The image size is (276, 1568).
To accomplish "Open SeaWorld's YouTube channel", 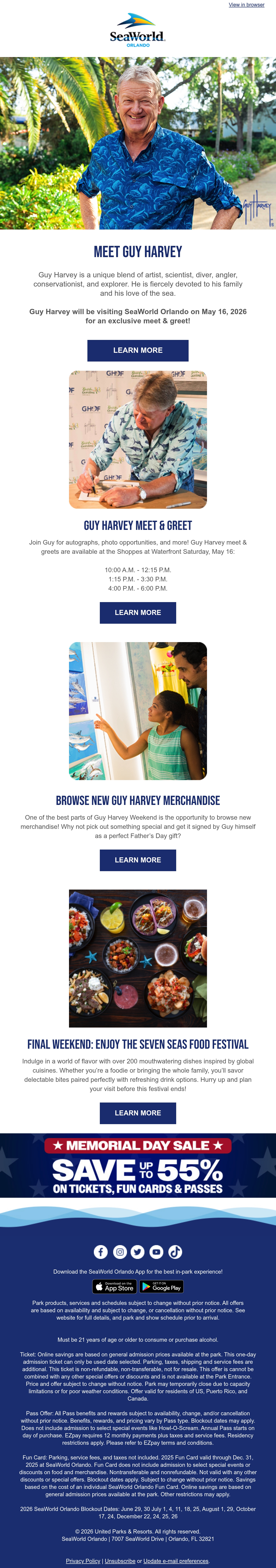I will [x=157, y=1252].
